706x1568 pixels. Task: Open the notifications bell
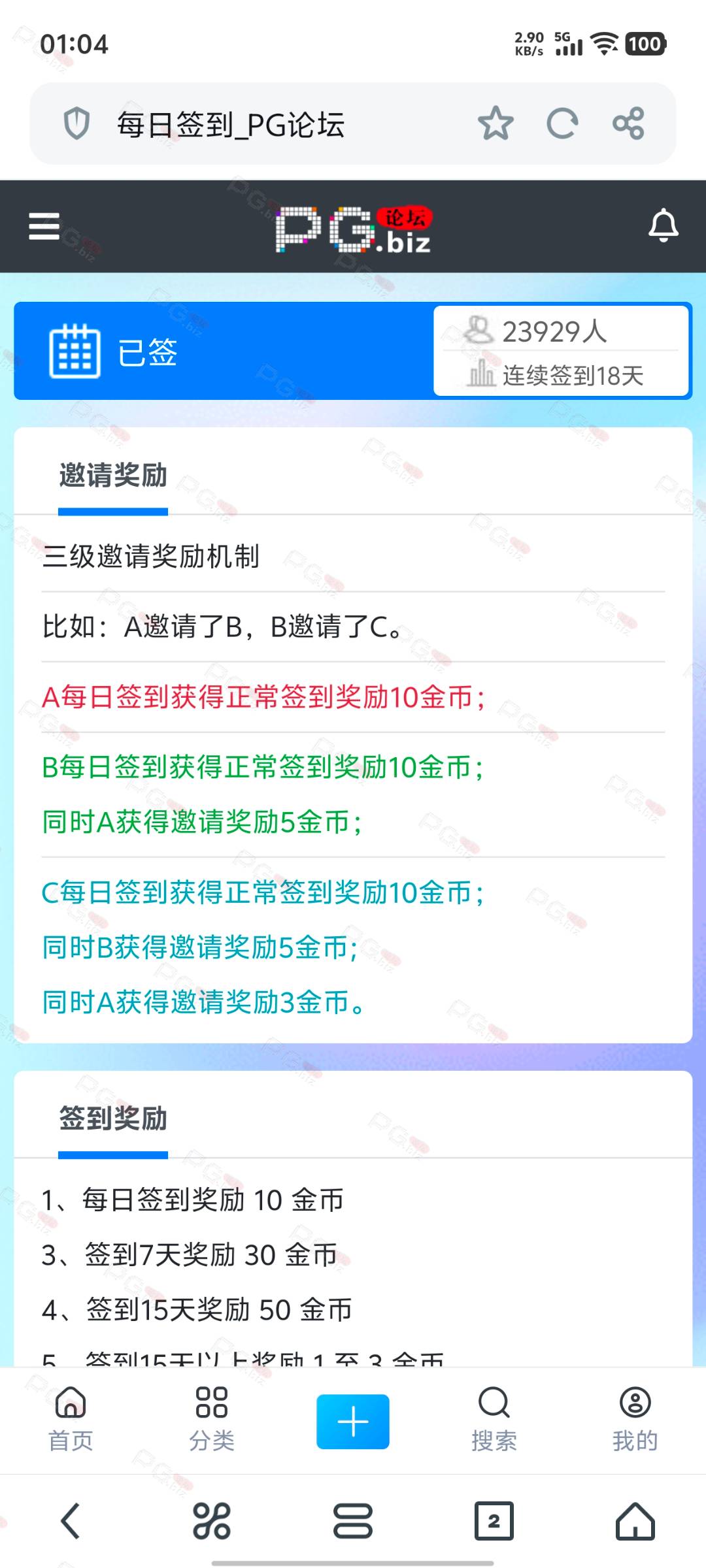(663, 225)
